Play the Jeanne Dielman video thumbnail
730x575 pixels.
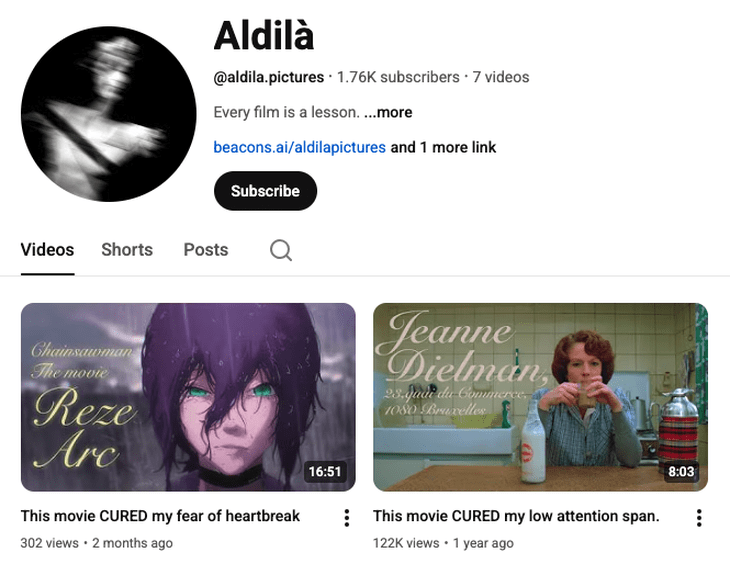(540, 397)
